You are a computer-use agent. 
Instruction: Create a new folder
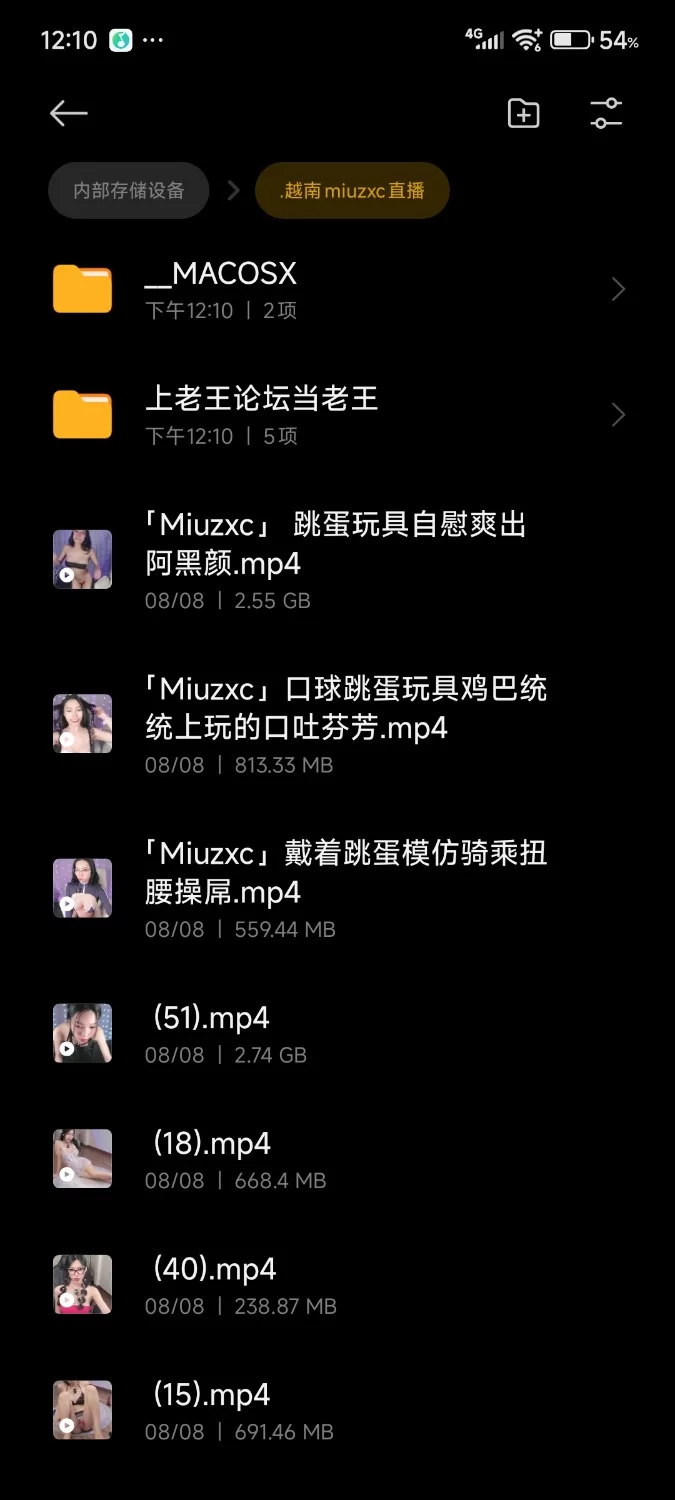pyautogui.click(x=523, y=114)
